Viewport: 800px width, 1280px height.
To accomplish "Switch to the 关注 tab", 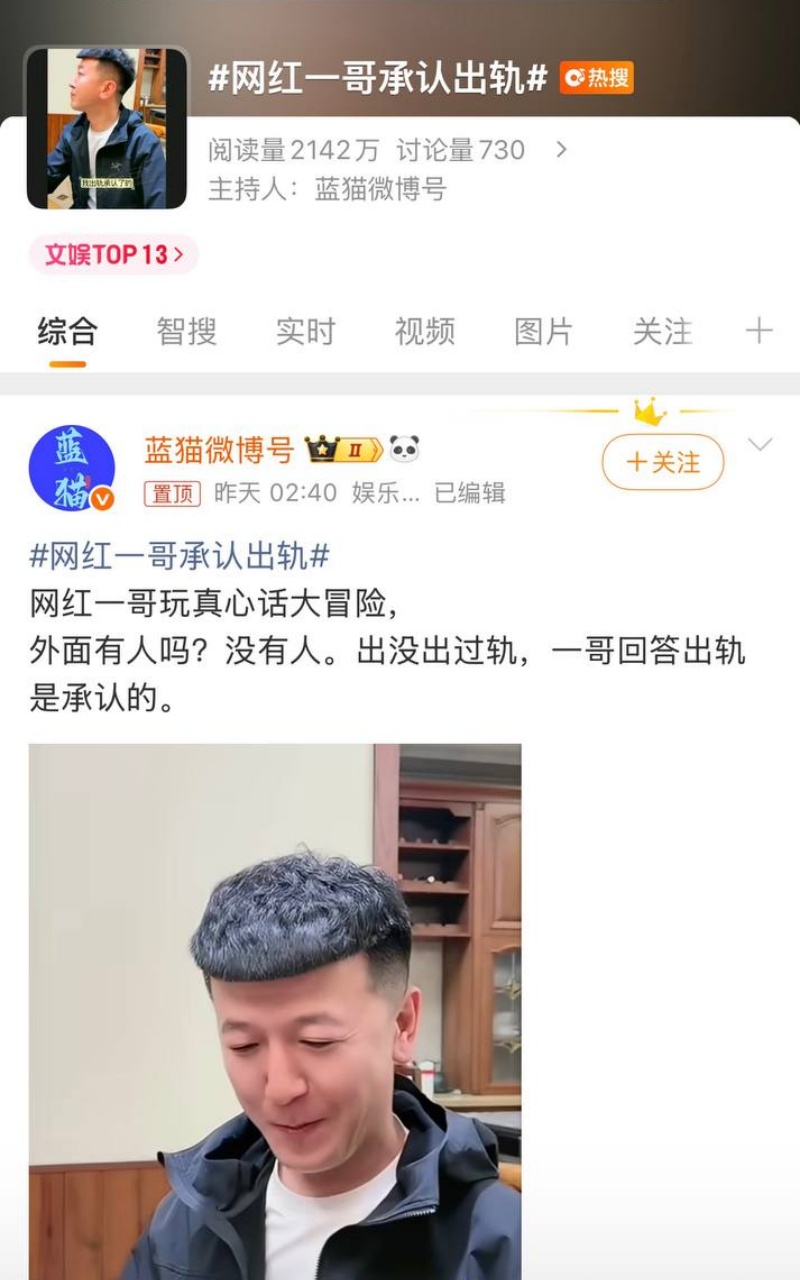I will click(x=662, y=331).
